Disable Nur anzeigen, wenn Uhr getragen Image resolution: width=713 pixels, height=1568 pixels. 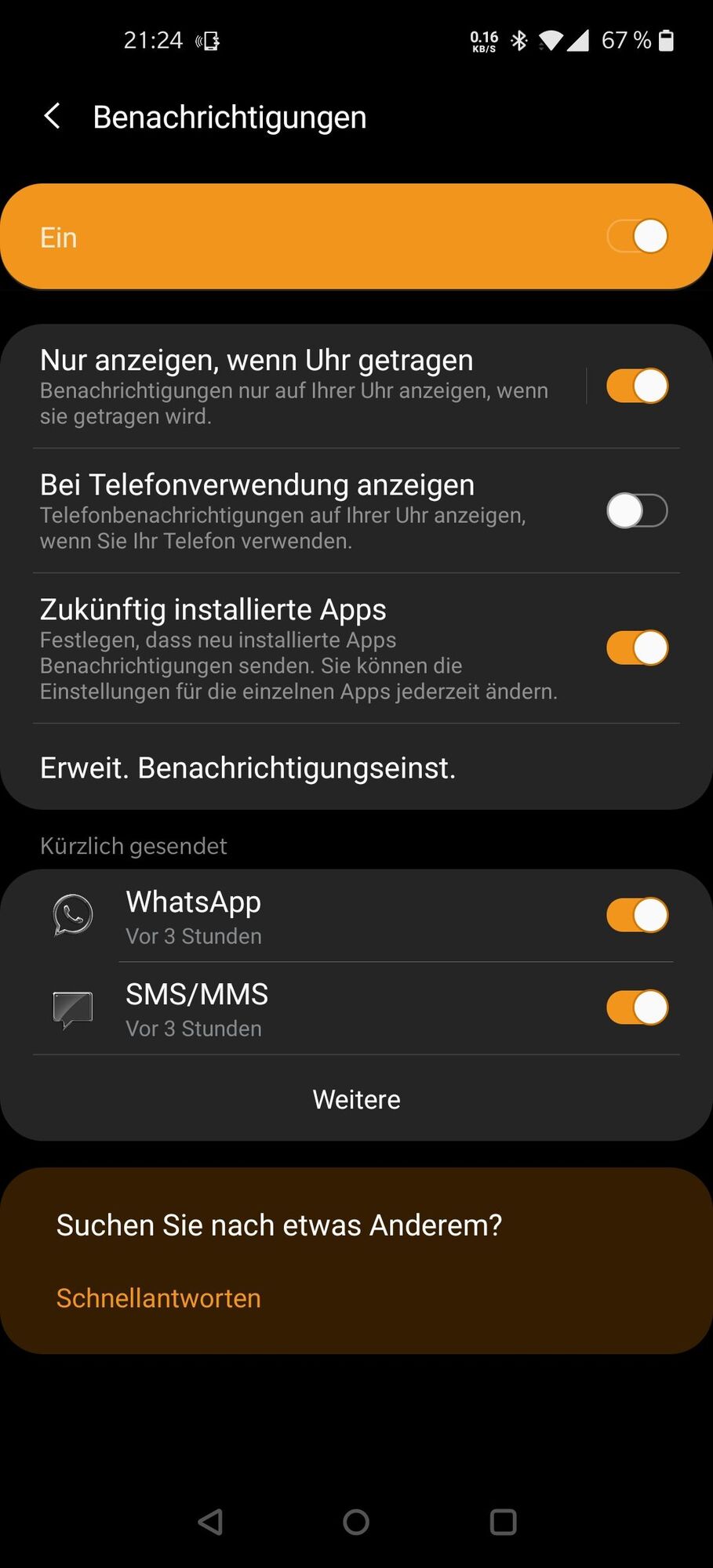pyautogui.click(x=637, y=386)
